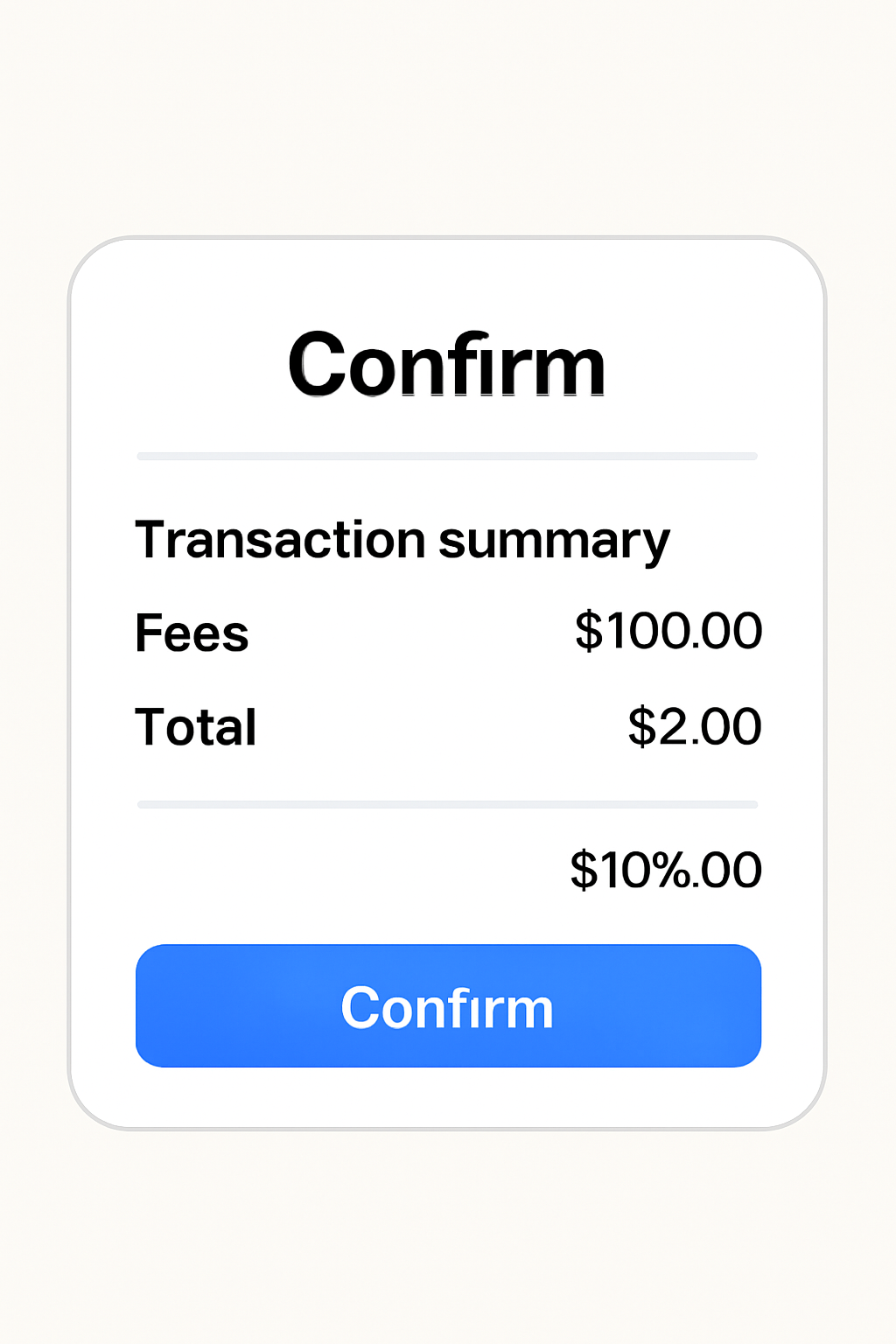The width and height of the screenshot is (896, 1344).
Task: Click the Confirm button text label
Action: pos(448,1007)
